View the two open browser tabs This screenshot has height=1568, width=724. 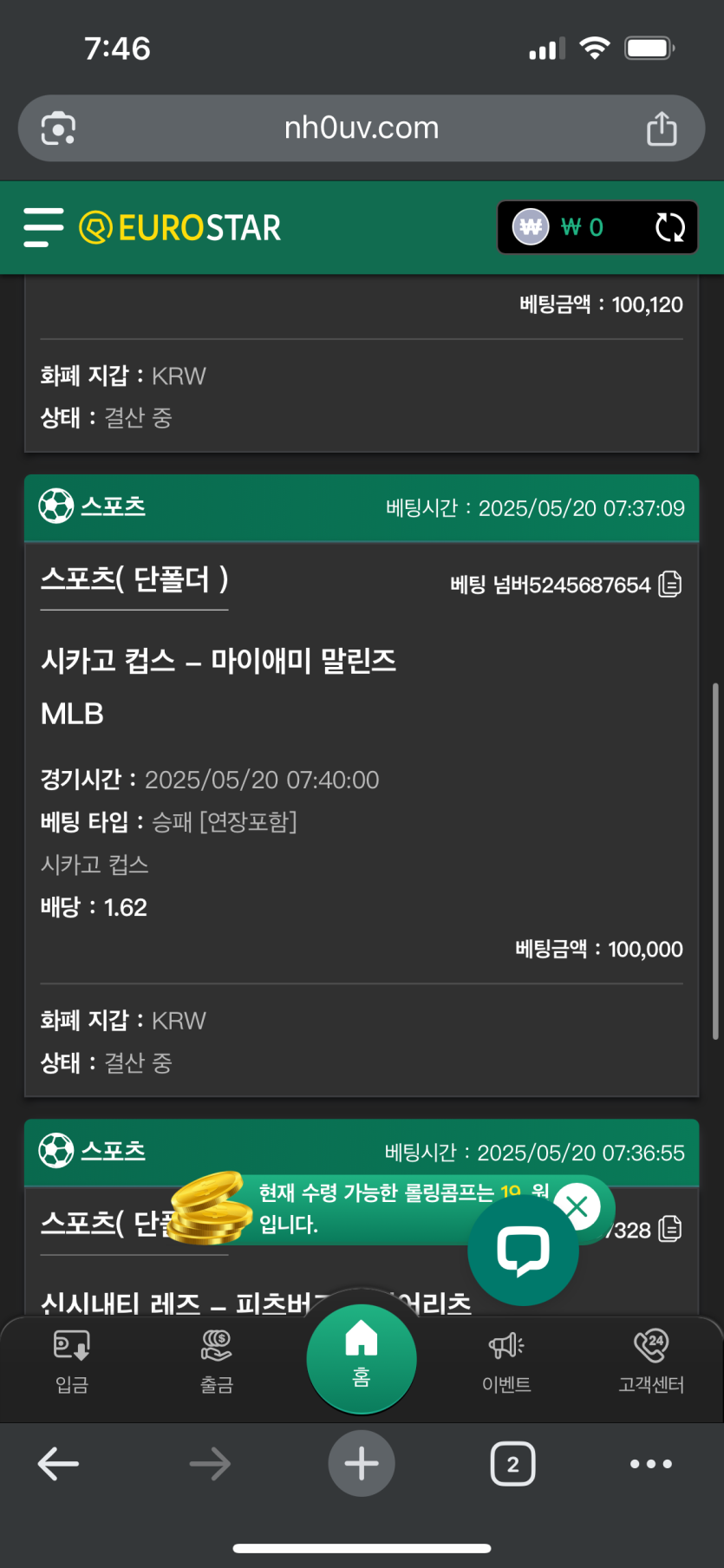[512, 1464]
